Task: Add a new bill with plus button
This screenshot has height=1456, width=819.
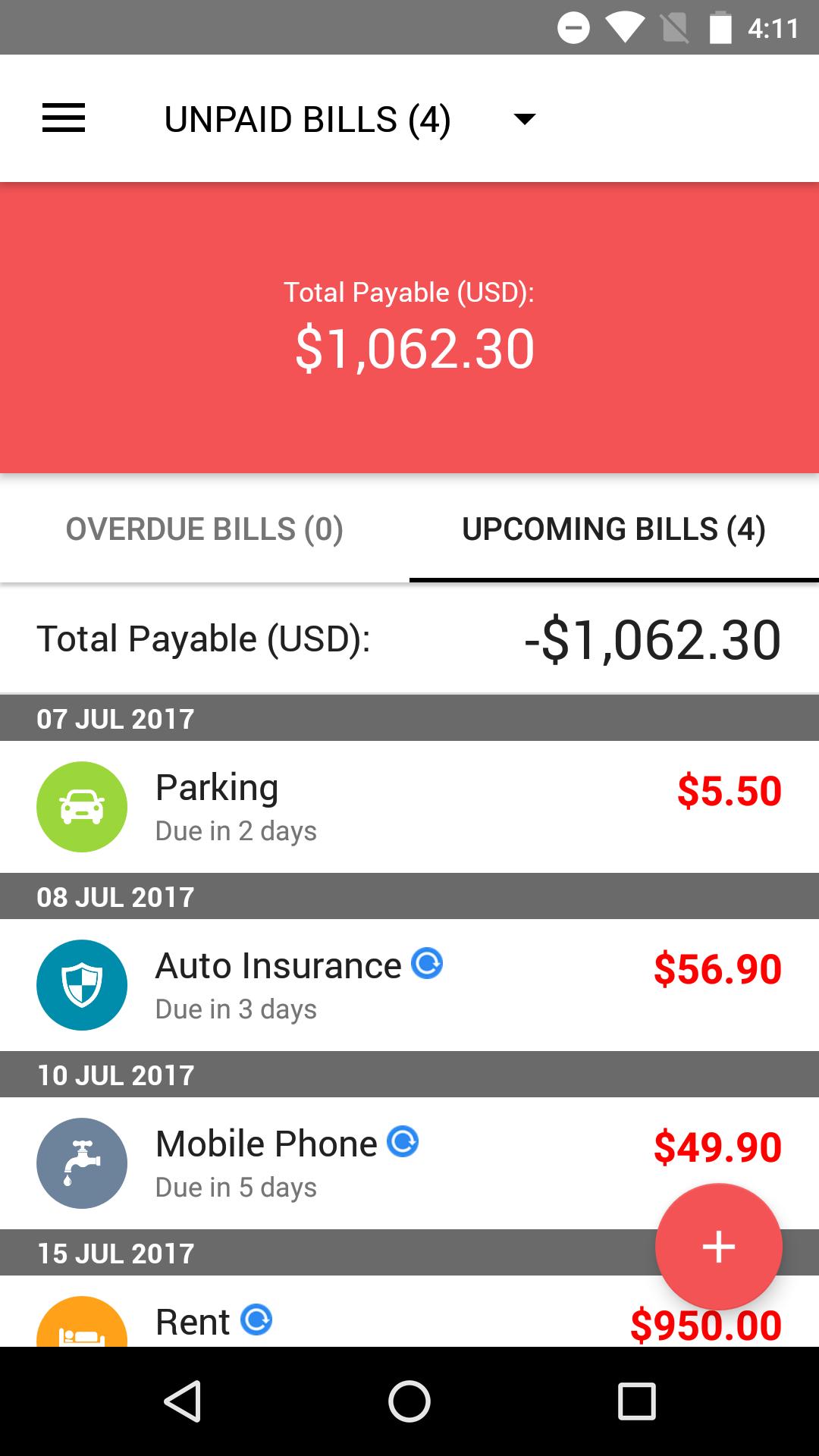Action: (x=718, y=1247)
